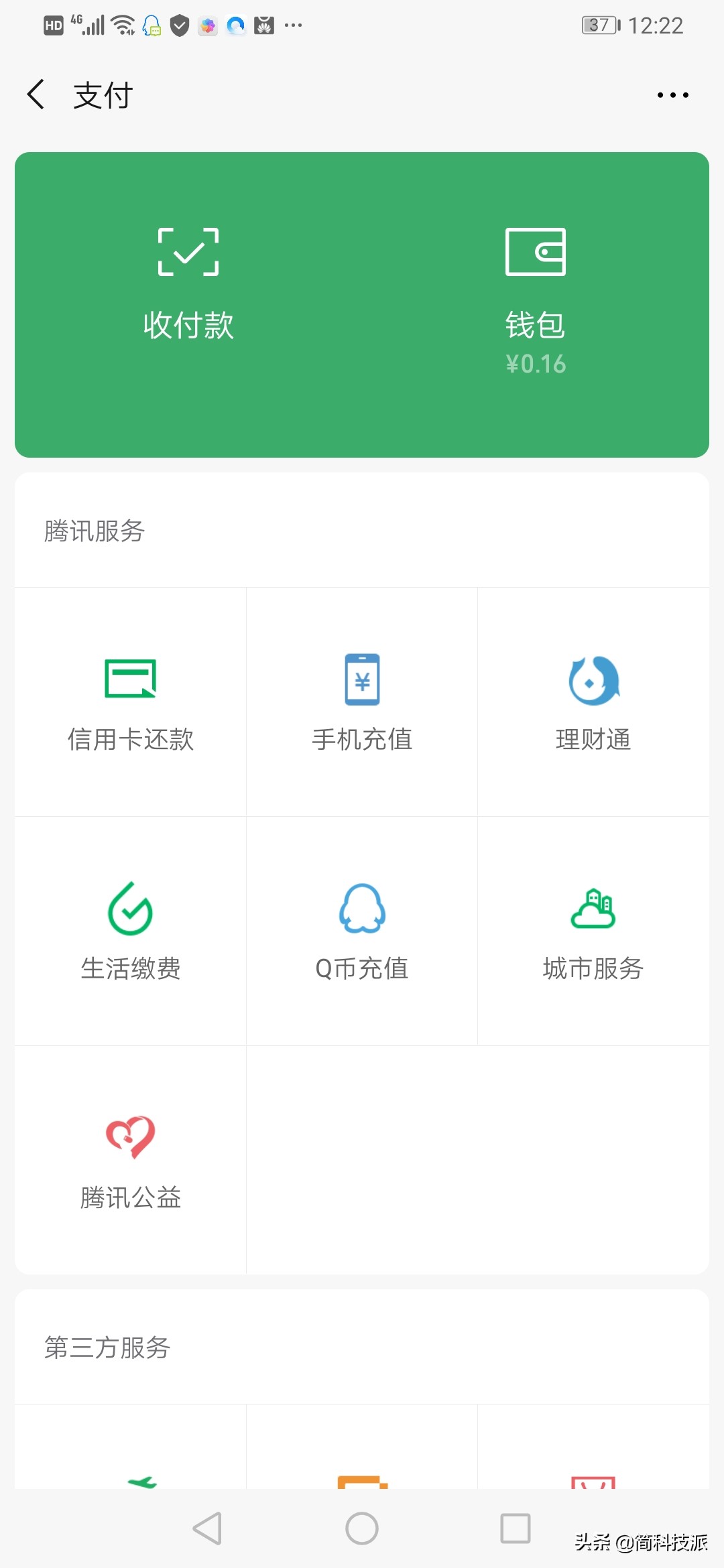Image resolution: width=724 pixels, height=1568 pixels.
Task: Check the wallet balance ¥0.16
Action: coord(536,364)
